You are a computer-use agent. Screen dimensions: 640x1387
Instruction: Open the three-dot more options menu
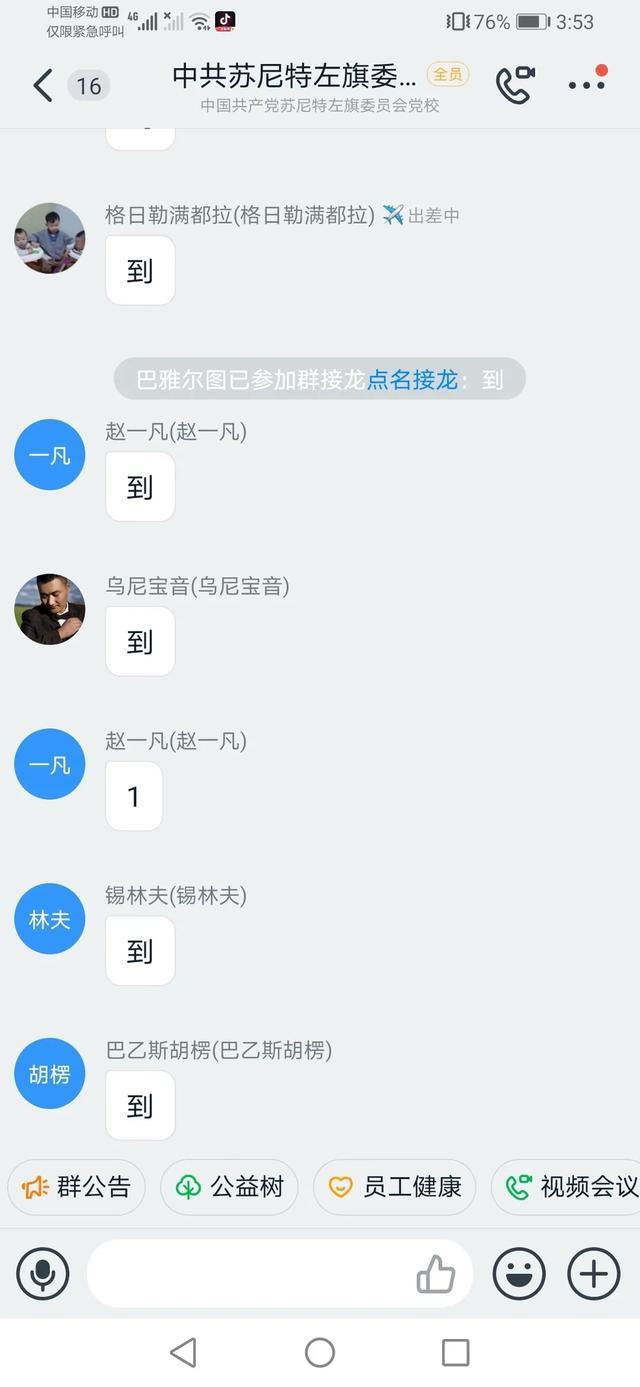coord(587,86)
